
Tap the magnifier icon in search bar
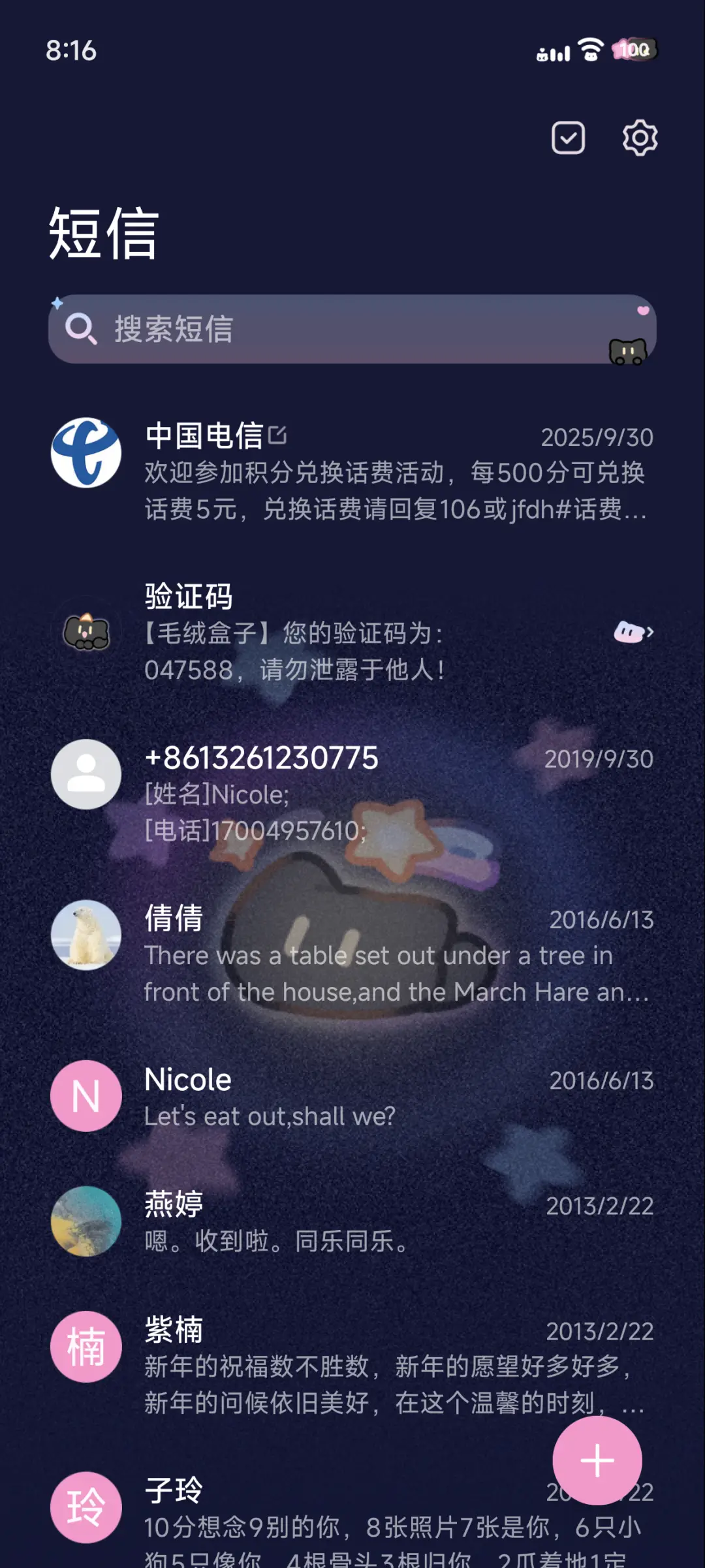point(81,328)
